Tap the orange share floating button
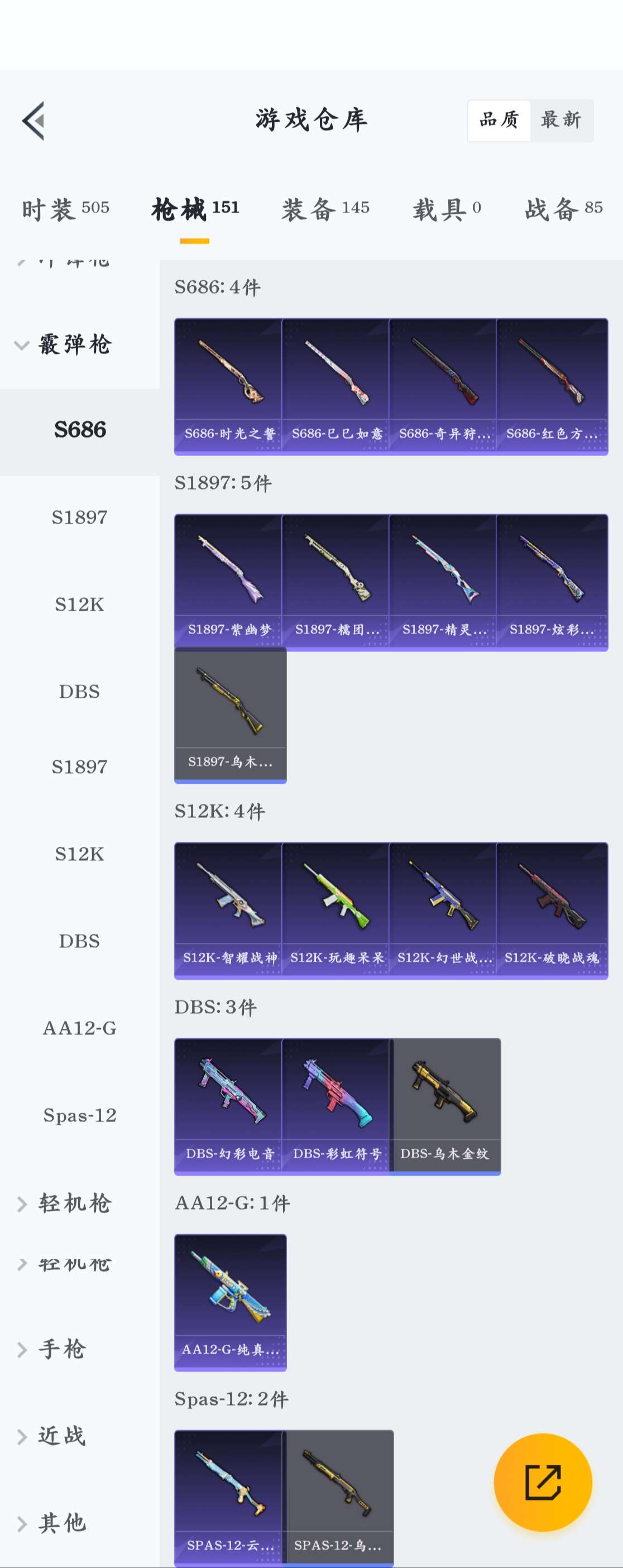This screenshot has width=623, height=1568. [543, 1482]
